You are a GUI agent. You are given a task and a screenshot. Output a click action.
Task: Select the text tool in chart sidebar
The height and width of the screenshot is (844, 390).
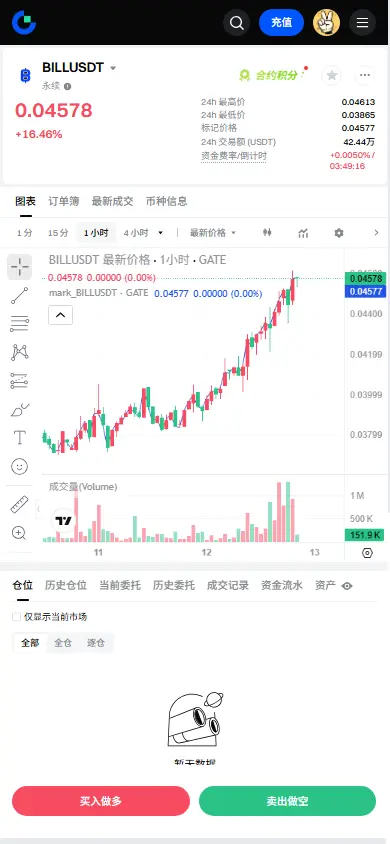coord(19,437)
